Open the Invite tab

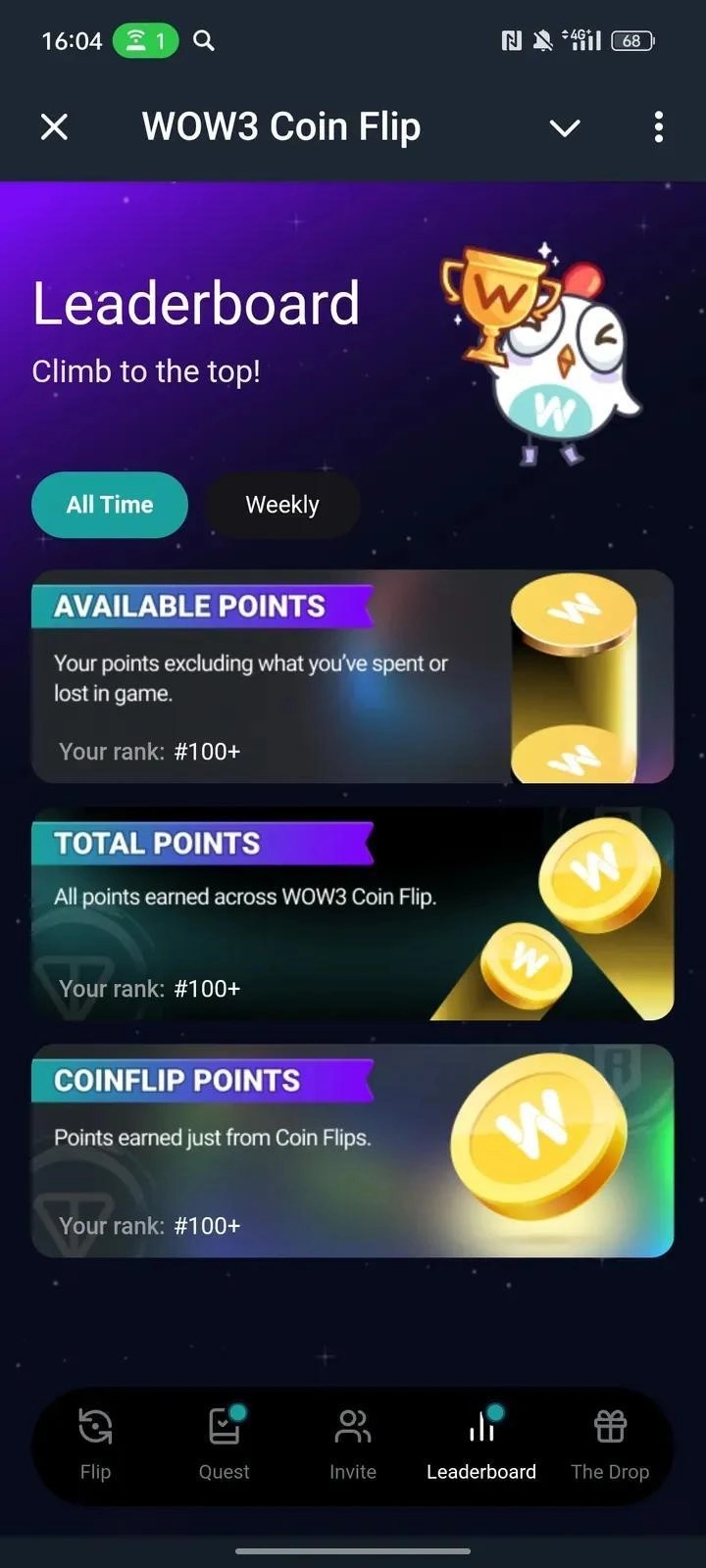point(353,1443)
